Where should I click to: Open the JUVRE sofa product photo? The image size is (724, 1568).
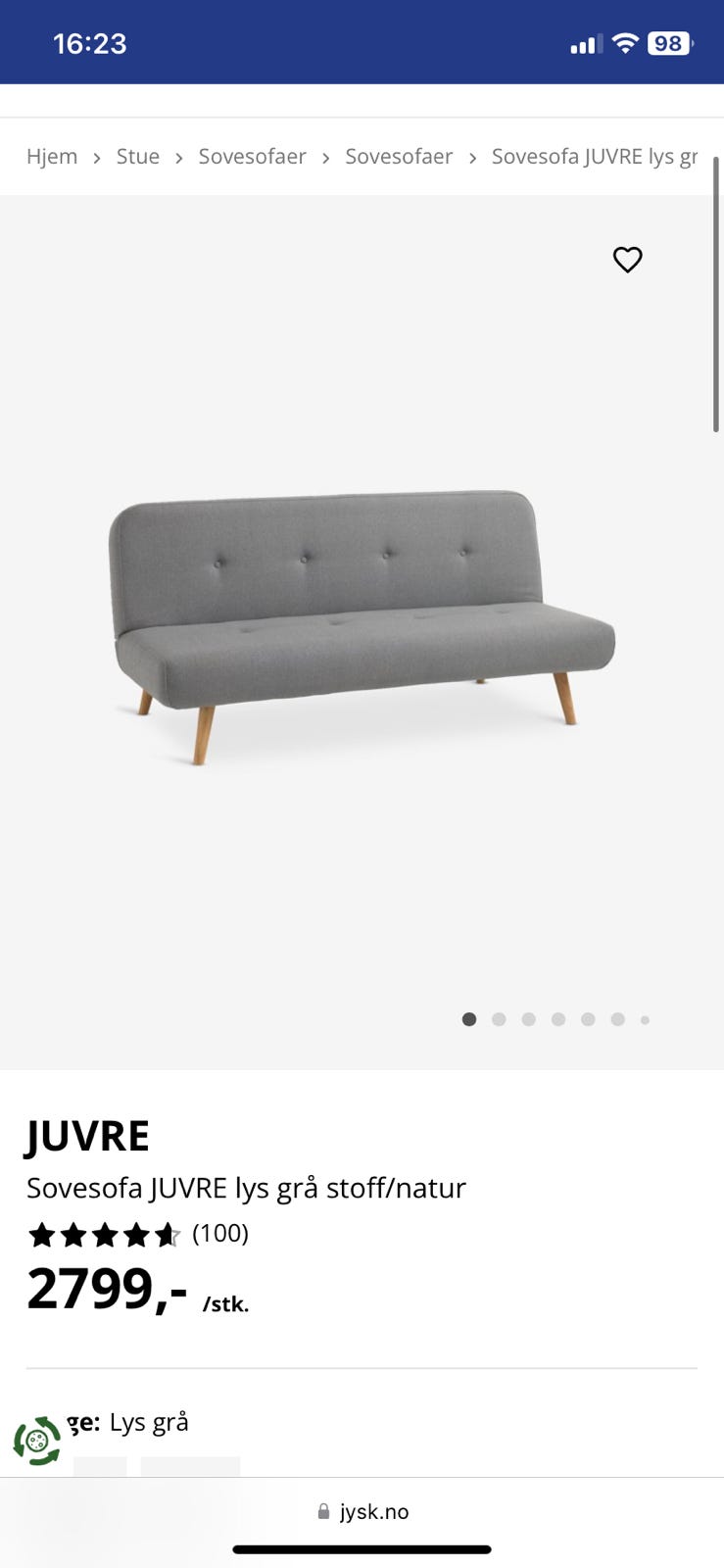pyautogui.click(x=362, y=625)
